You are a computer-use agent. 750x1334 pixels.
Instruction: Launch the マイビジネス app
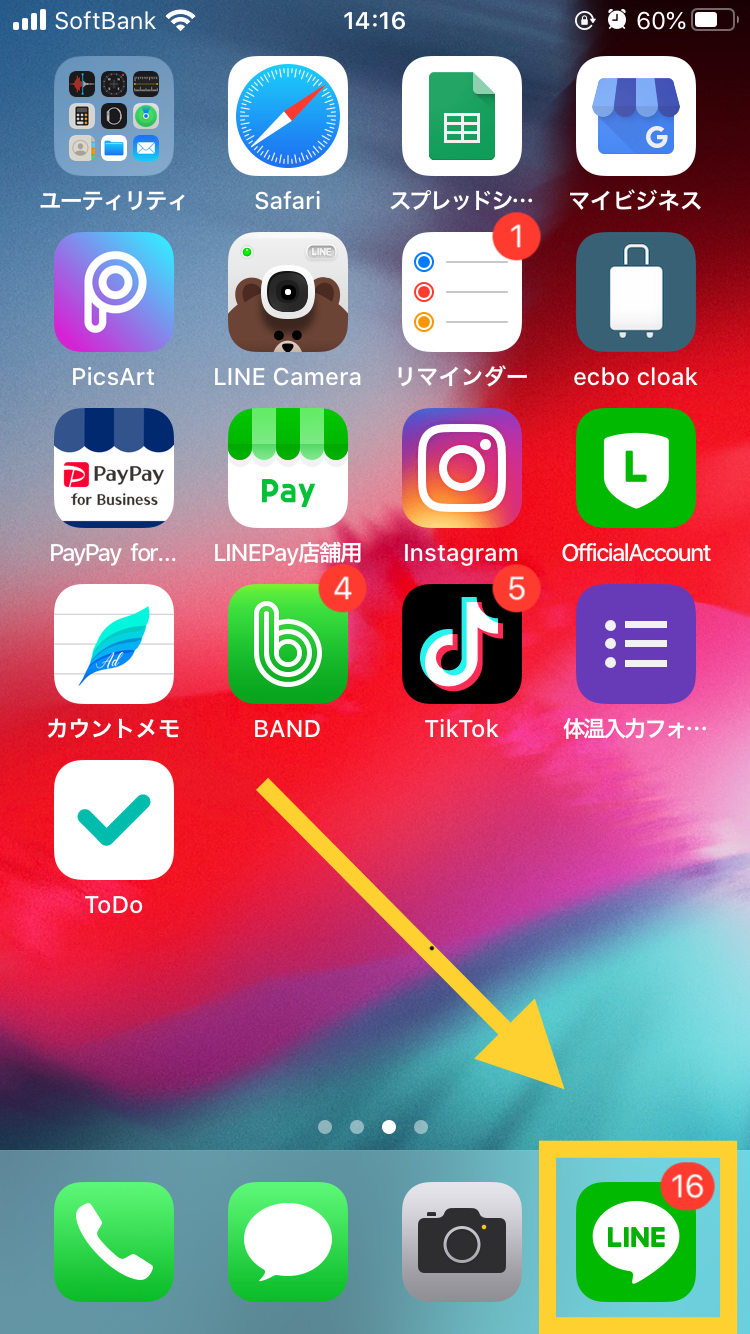[636, 116]
